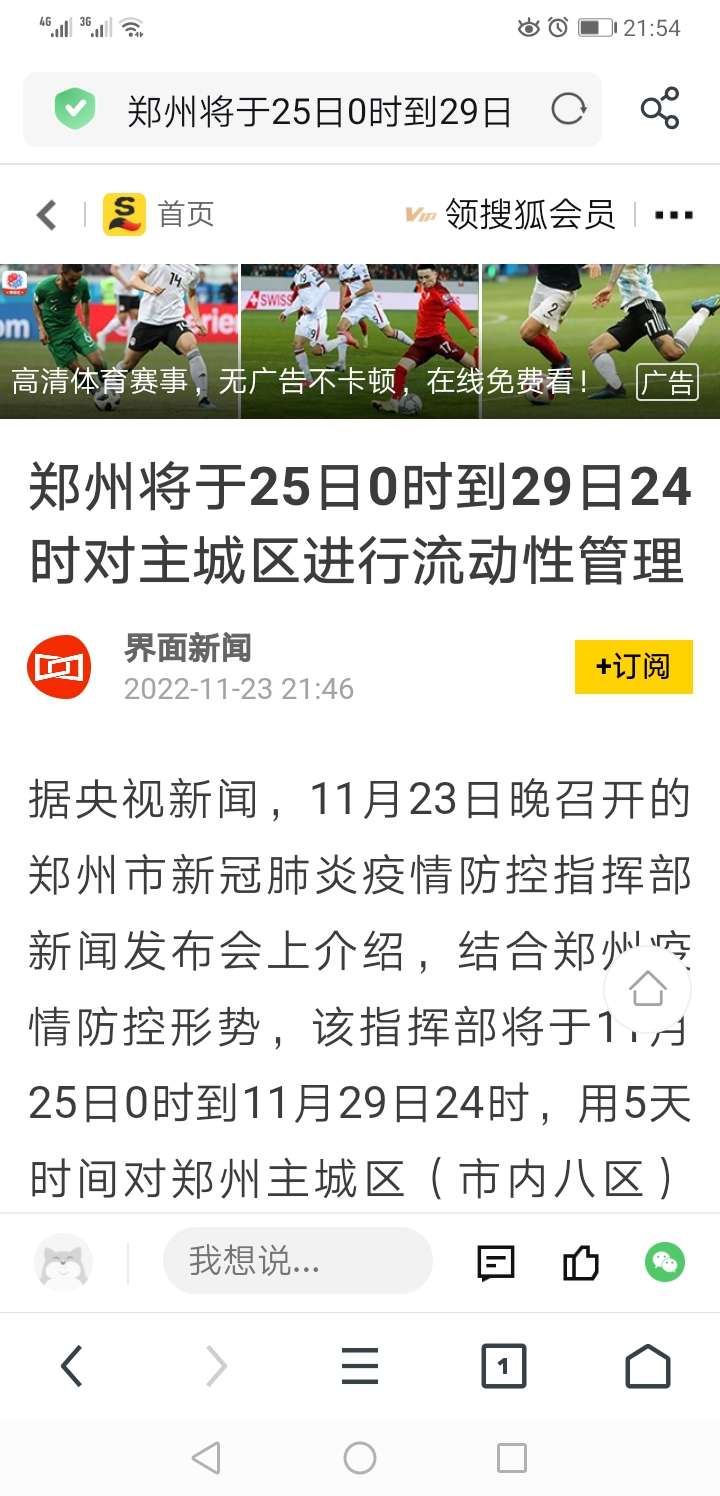This screenshot has height=1496, width=720.
Task: Go back using the Sohu header arrow
Action: pos(47,214)
